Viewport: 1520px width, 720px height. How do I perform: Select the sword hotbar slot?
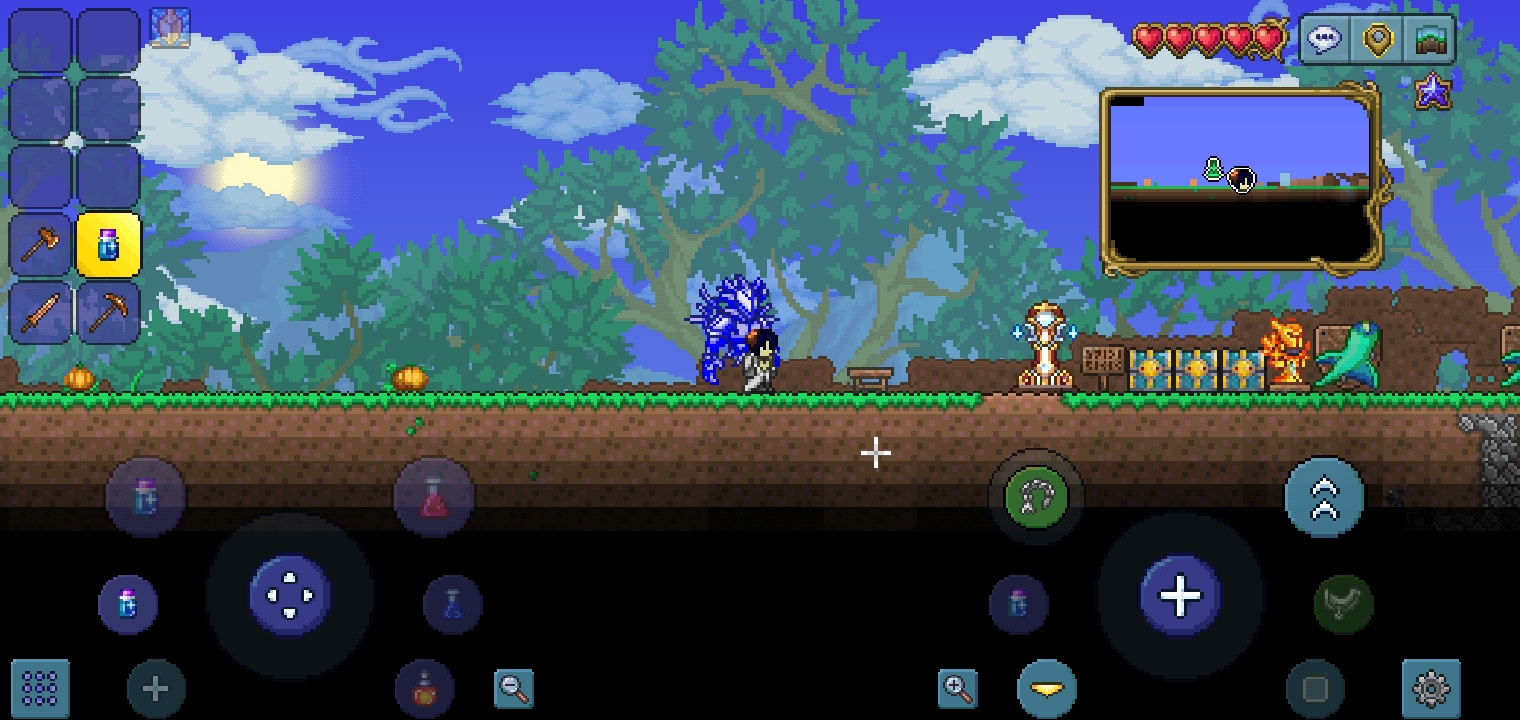pos(42,312)
